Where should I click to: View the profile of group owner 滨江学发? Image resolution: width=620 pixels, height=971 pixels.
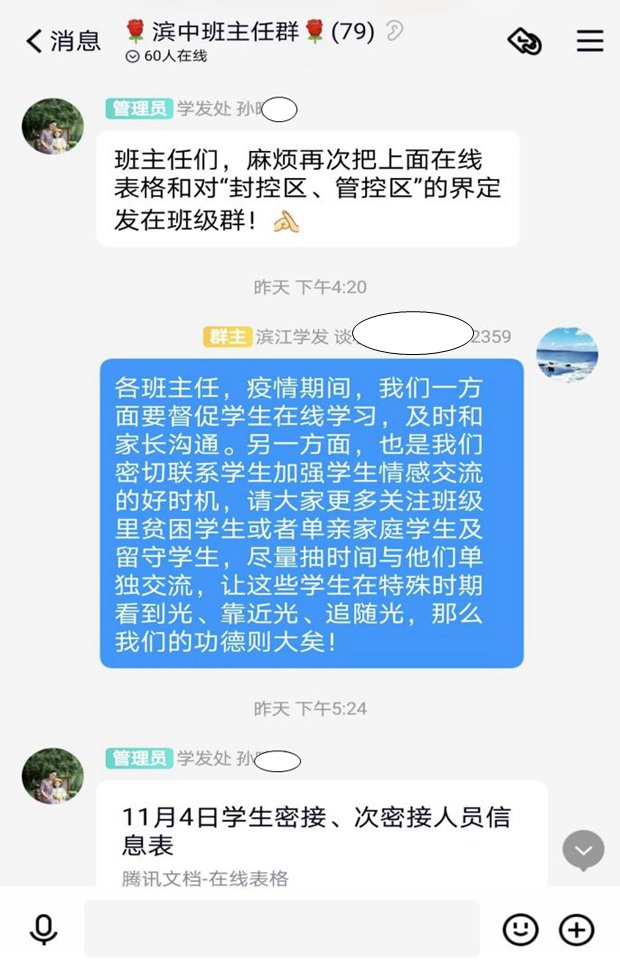pos(567,355)
